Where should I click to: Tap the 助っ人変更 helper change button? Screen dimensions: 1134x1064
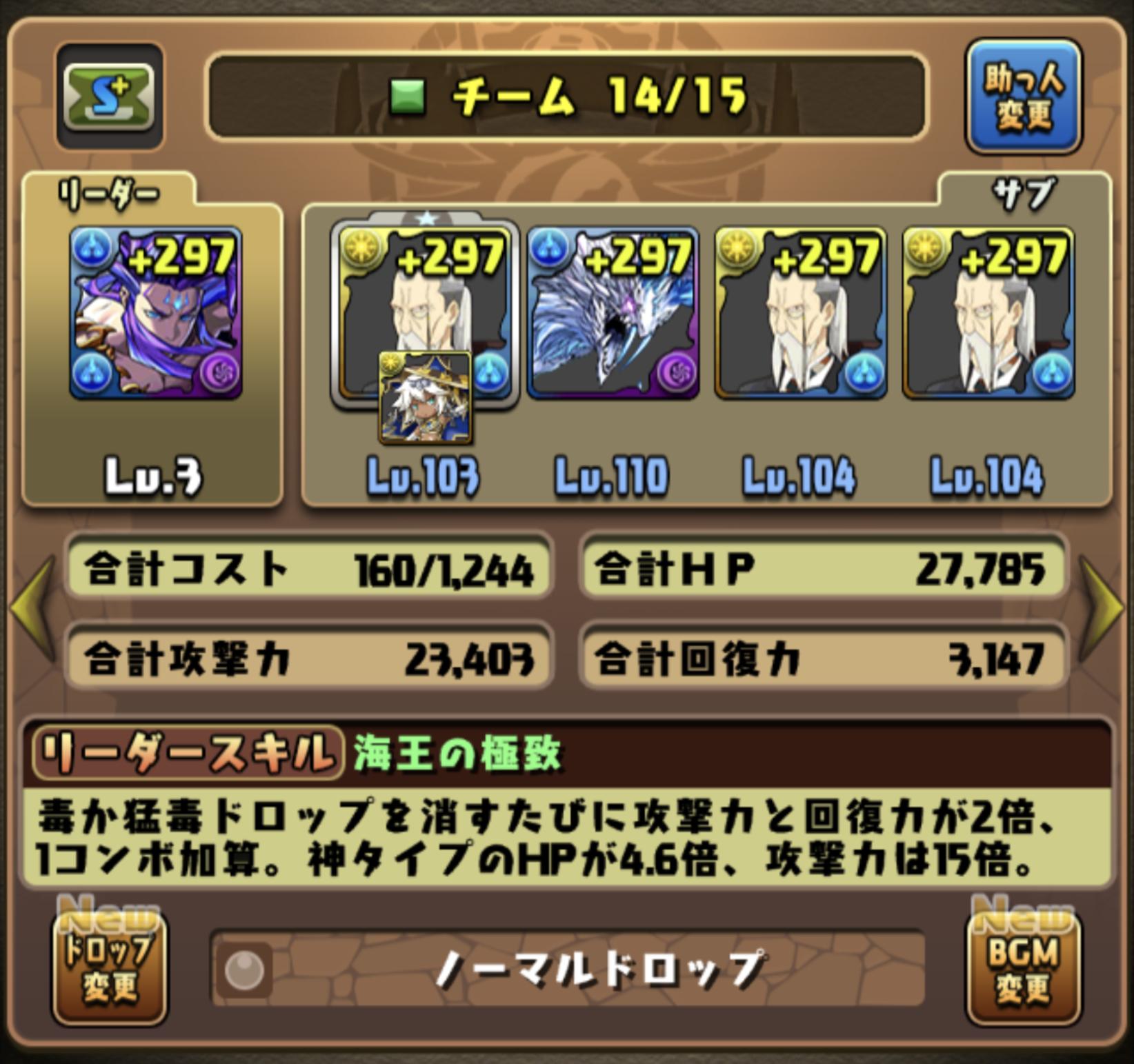coord(1023,96)
